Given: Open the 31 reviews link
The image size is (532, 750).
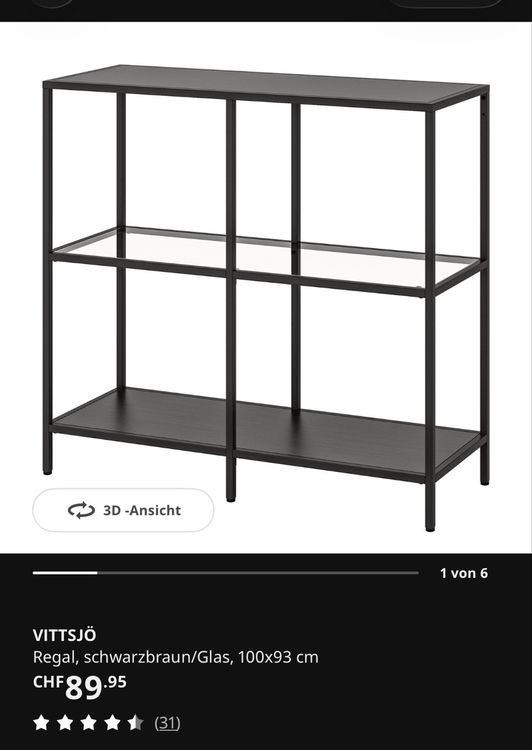Looking at the screenshot, I should click(x=167, y=723).
